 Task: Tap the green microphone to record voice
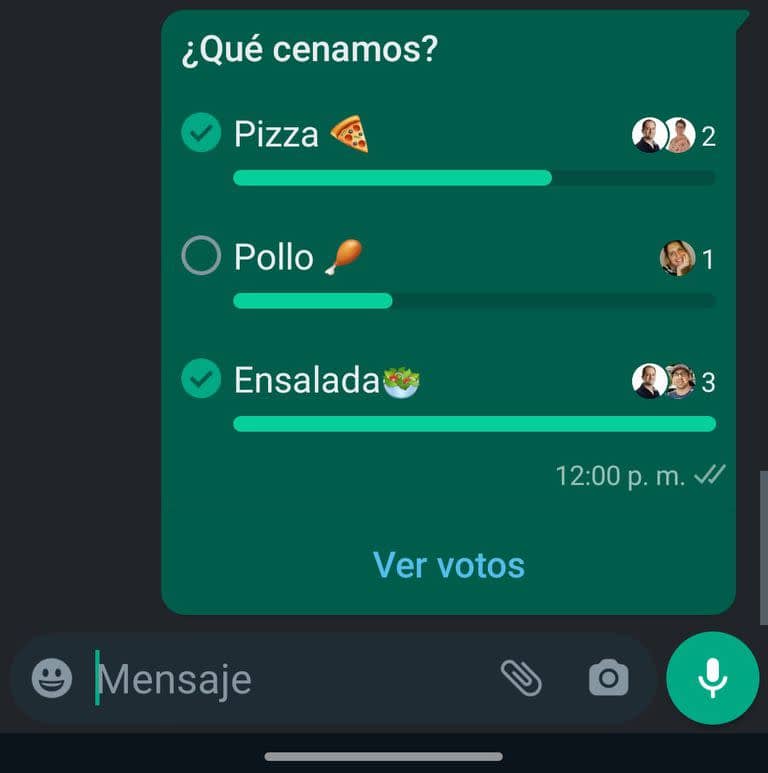click(711, 678)
